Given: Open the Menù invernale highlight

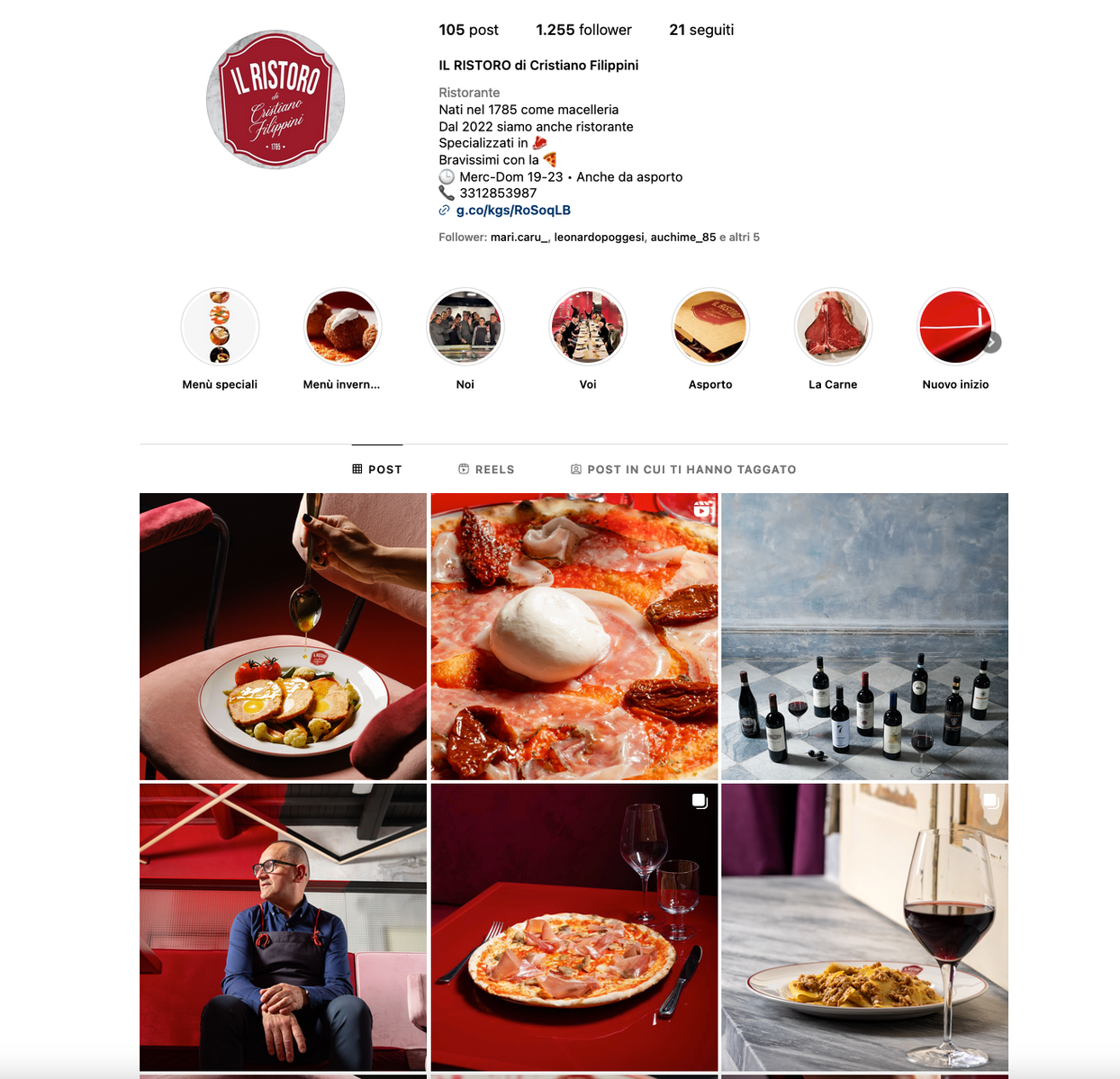Looking at the screenshot, I should pos(342,327).
